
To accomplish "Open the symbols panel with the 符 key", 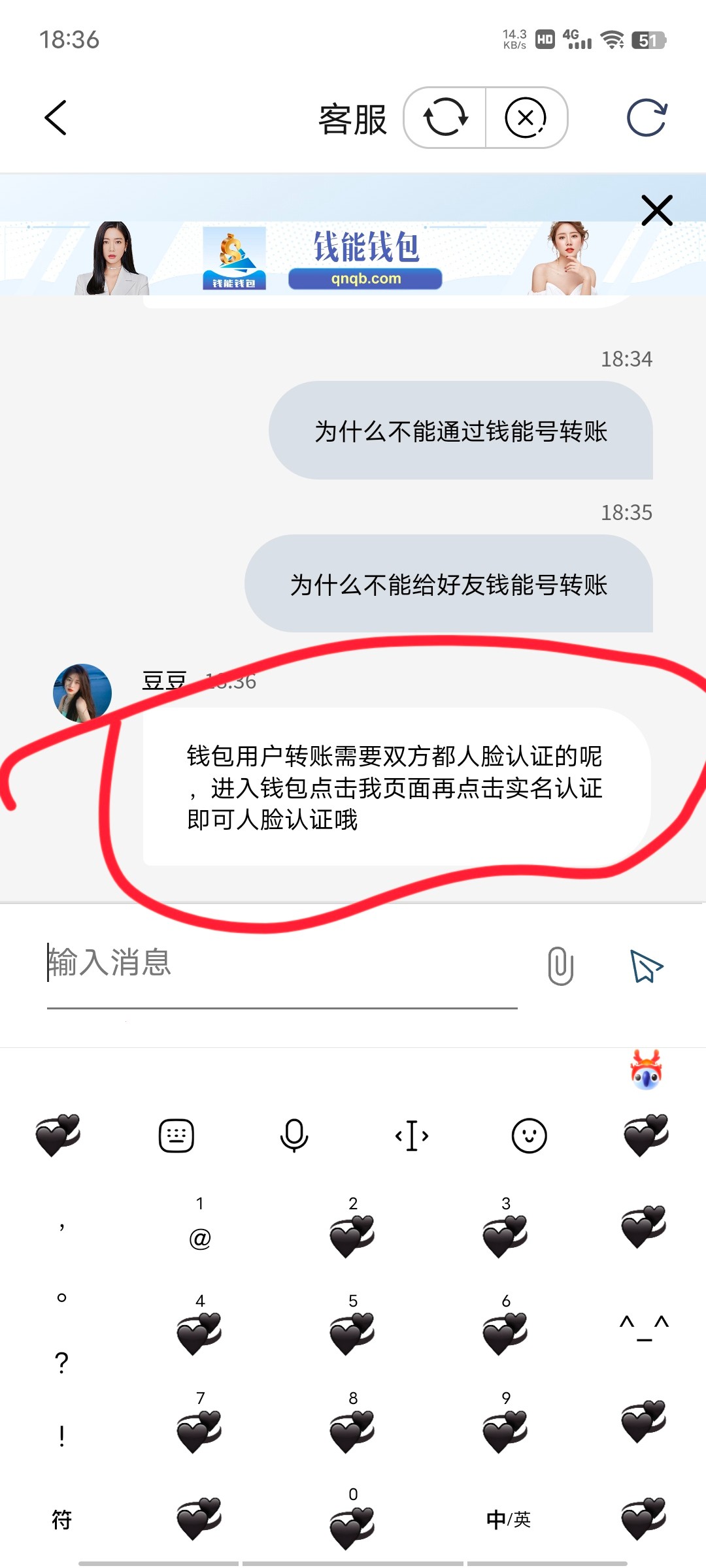I will pos(61,1519).
